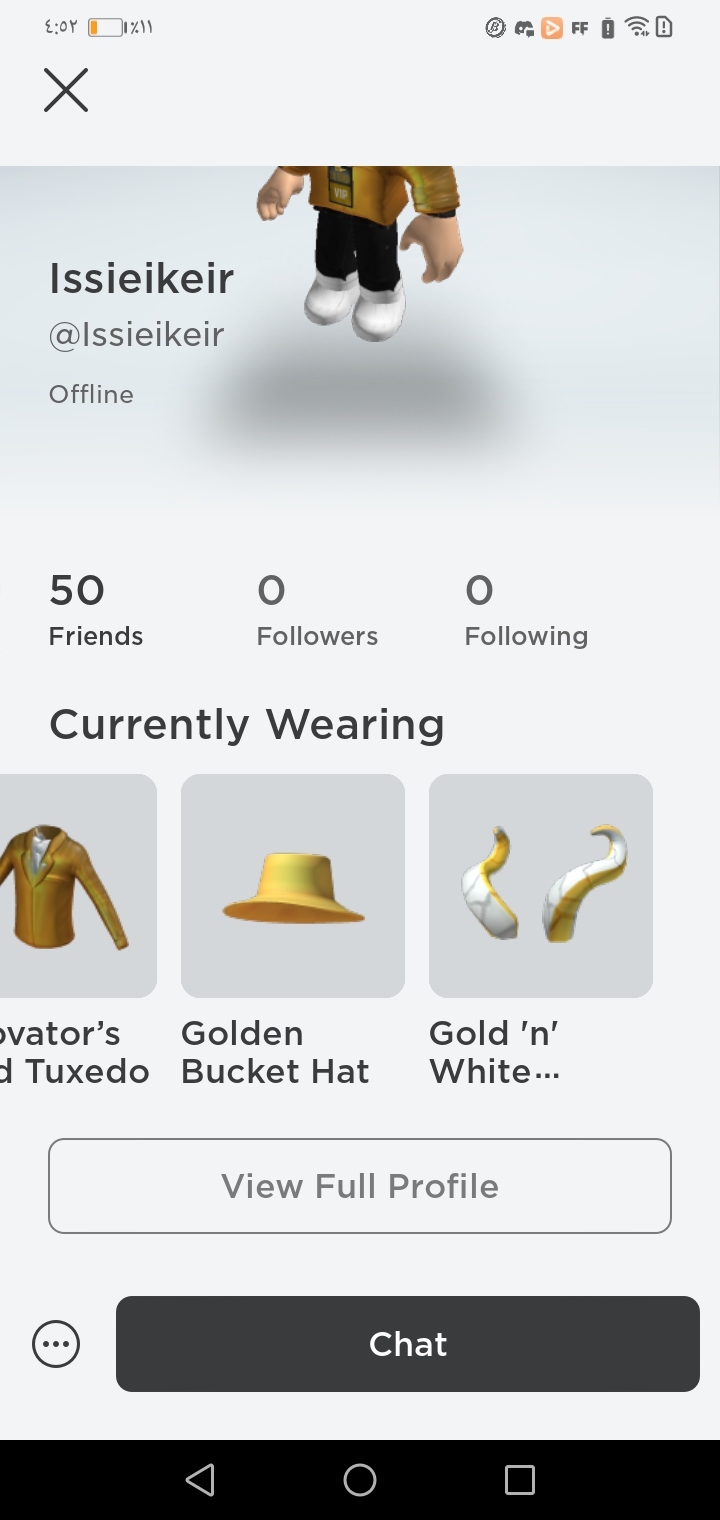Go back with system back button
This screenshot has height=1520, width=720.
click(x=200, y=1480)
